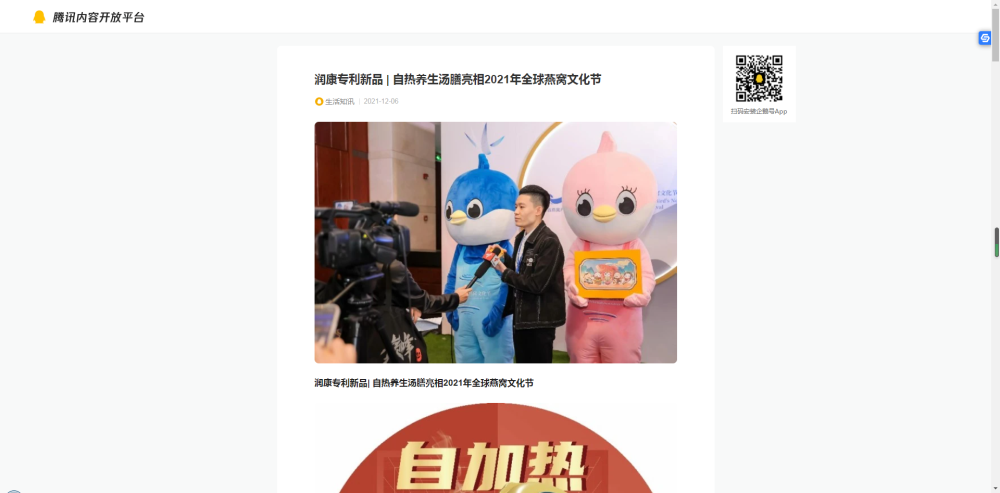The height and width of the screenshot is (493, 1000).
Task: Tap the blue floating icon at the page edge
Action: (x=984, y=38)
